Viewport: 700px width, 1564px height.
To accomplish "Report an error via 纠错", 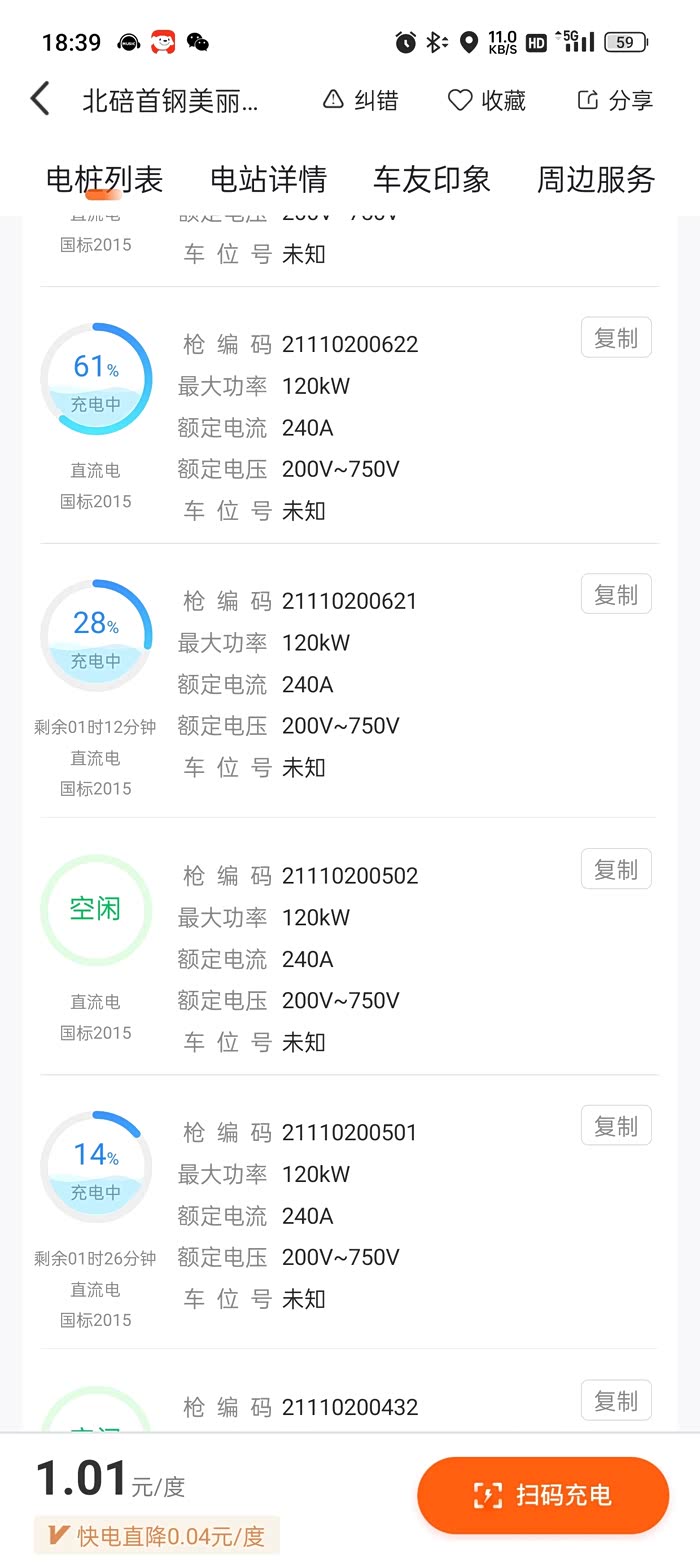I will point(361,100).
